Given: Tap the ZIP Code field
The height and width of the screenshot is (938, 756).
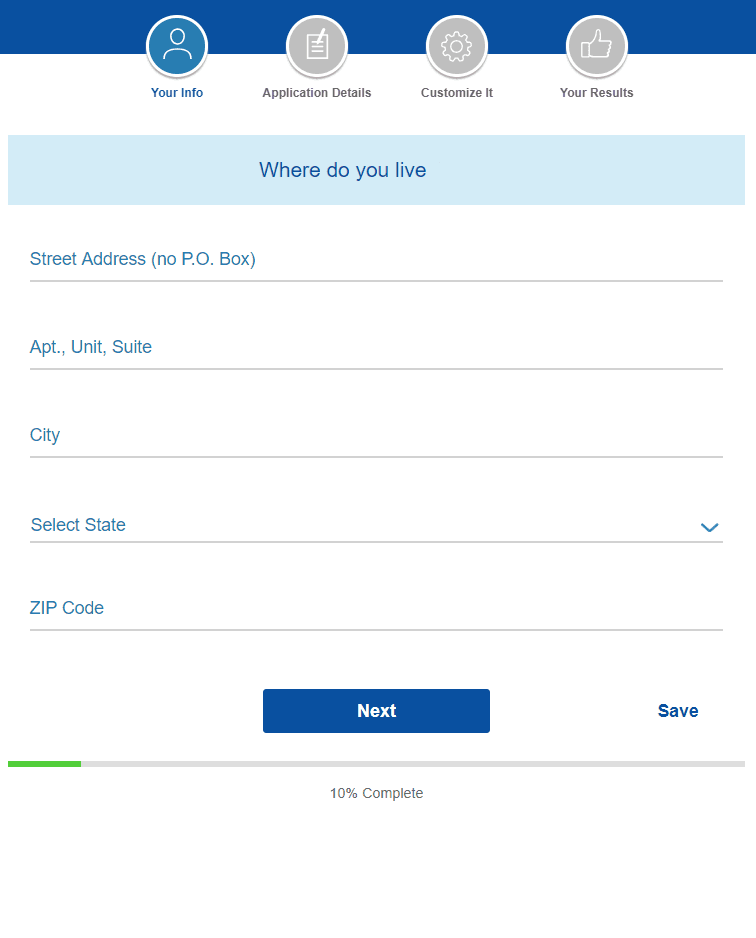Looking at the screenshot, I should (376, 608).
